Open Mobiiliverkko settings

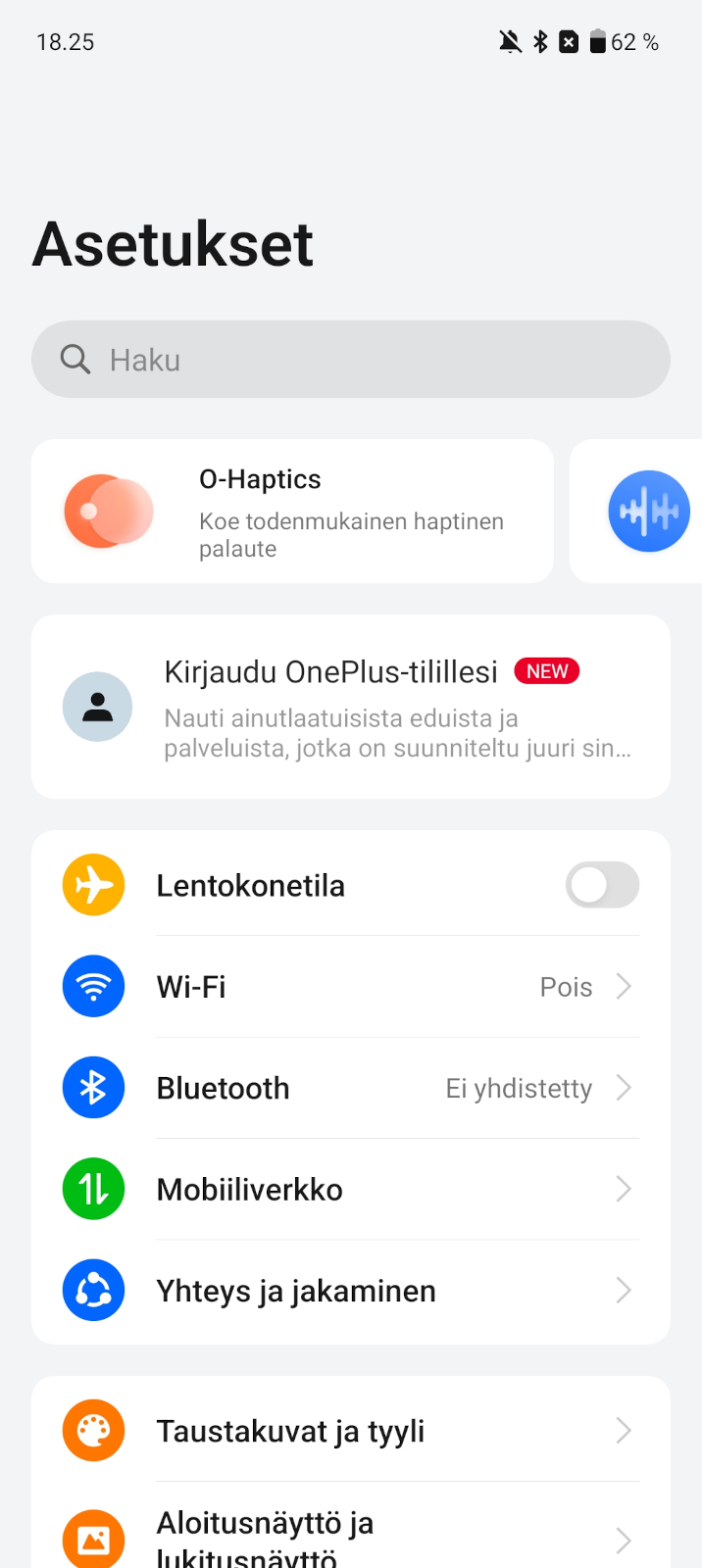click(351, 1190)
